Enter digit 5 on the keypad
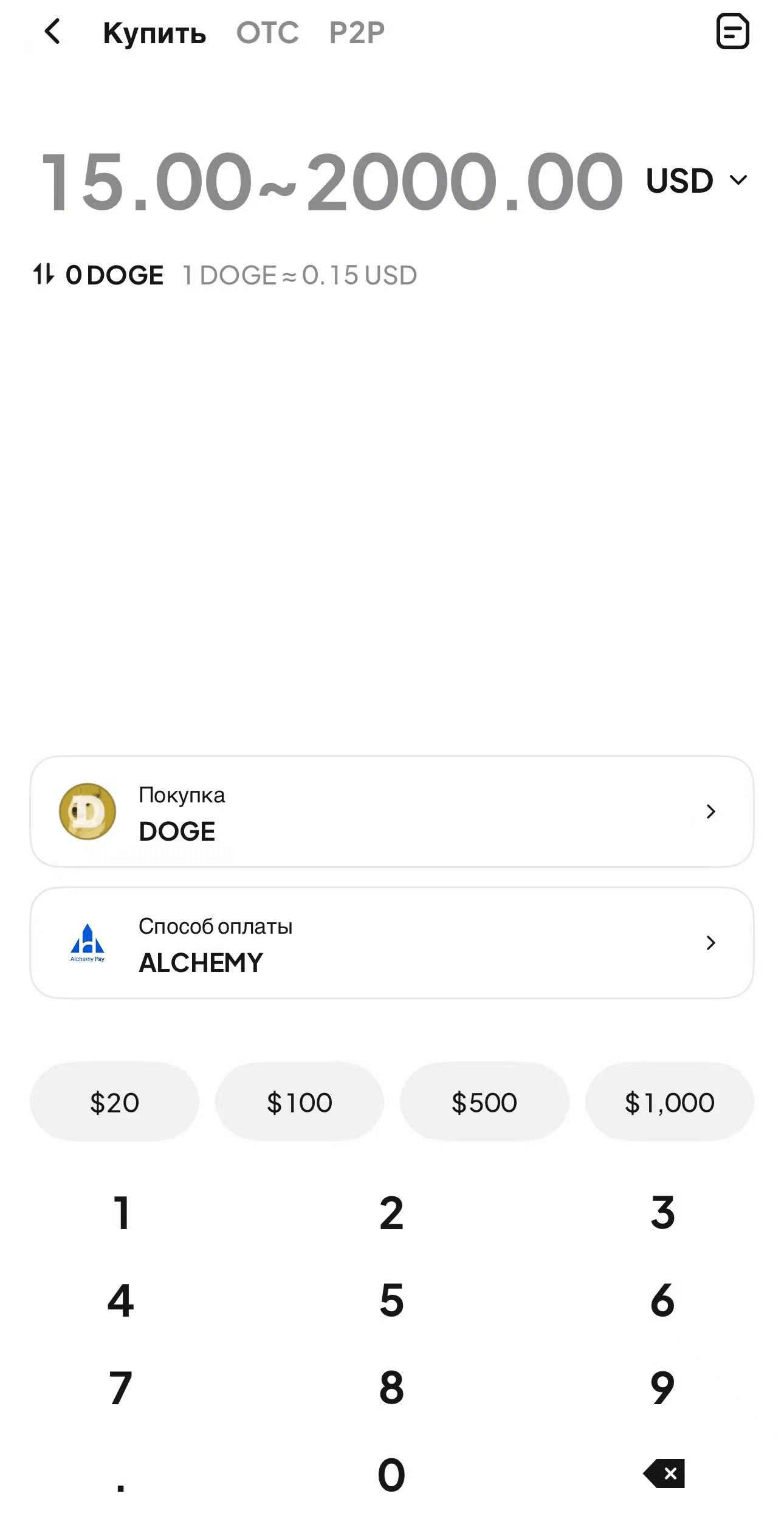Screen dimensions: 784x1530 point(391,1301)
